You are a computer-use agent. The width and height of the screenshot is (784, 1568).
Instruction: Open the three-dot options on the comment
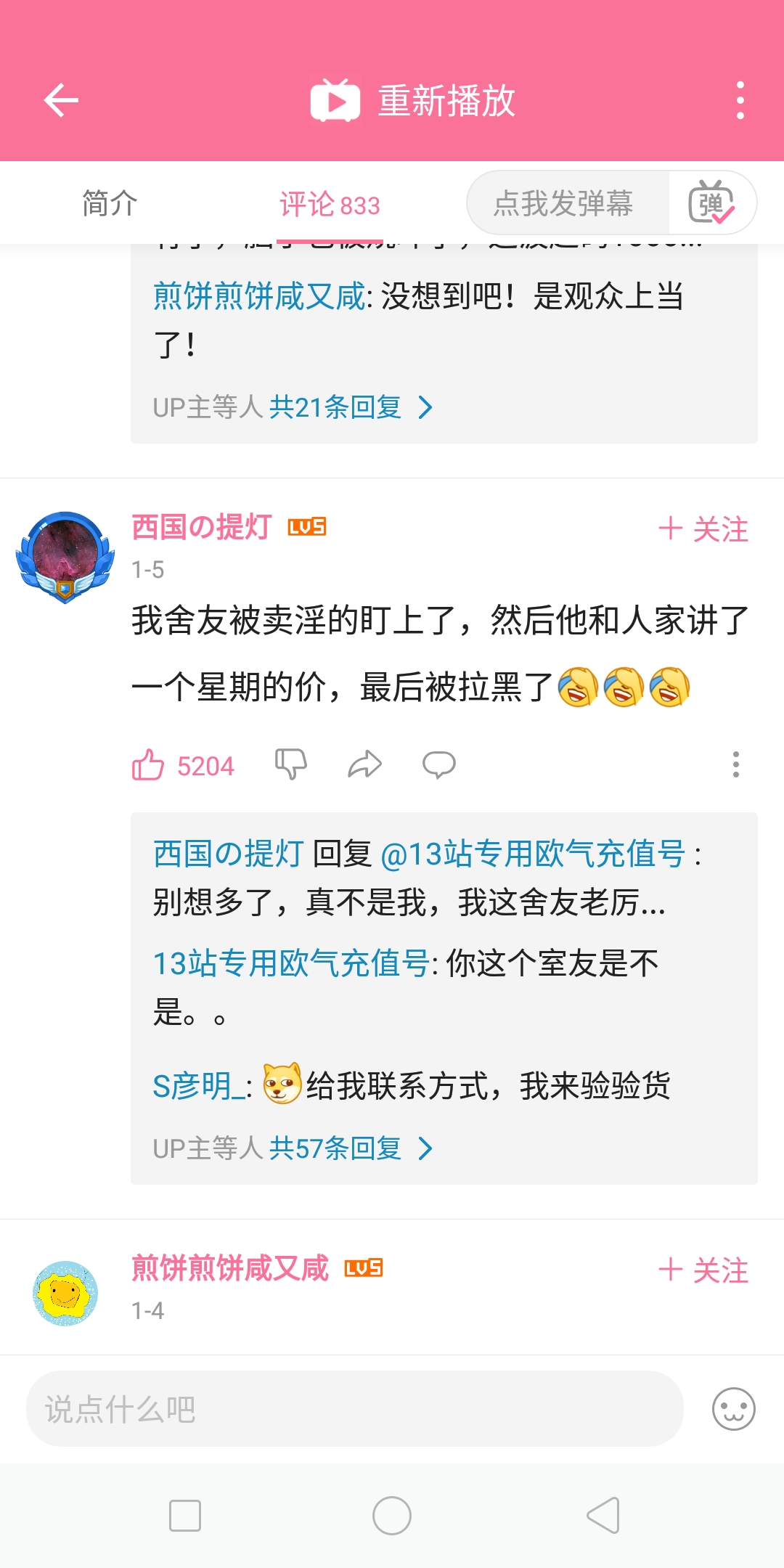(x=738, y=764)
